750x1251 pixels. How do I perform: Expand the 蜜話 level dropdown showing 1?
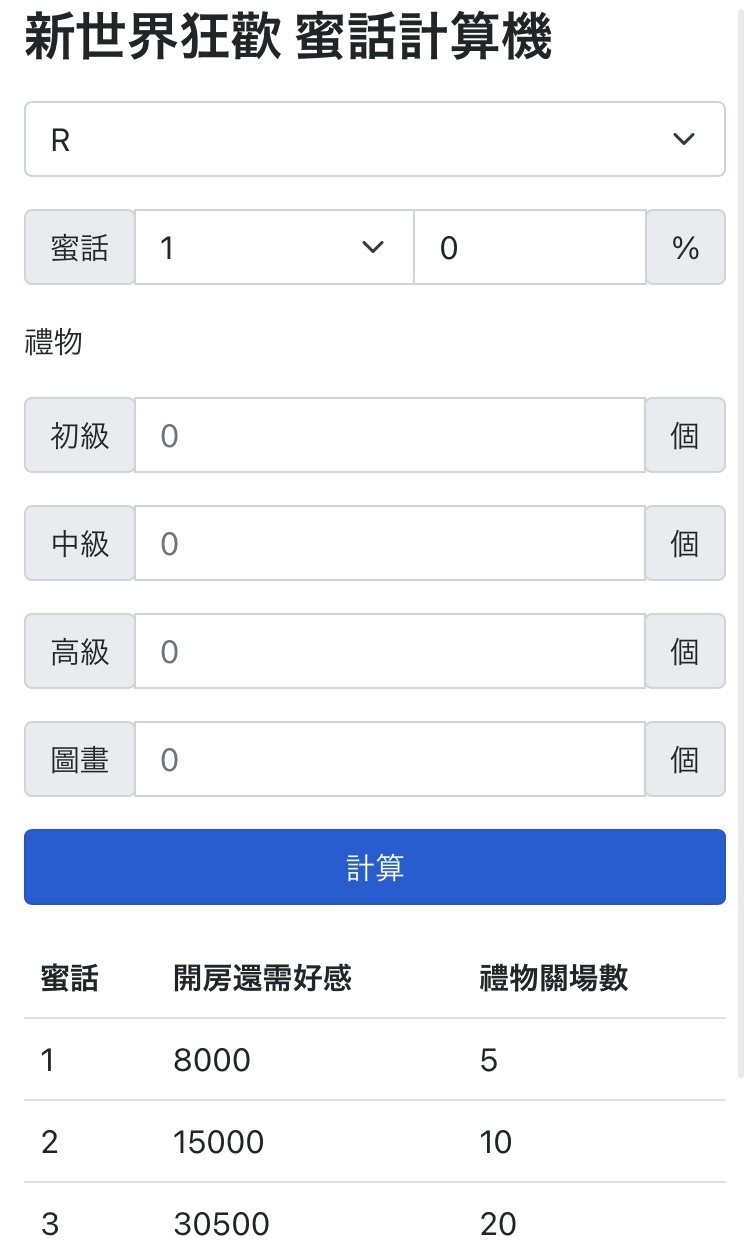point(274,247)
